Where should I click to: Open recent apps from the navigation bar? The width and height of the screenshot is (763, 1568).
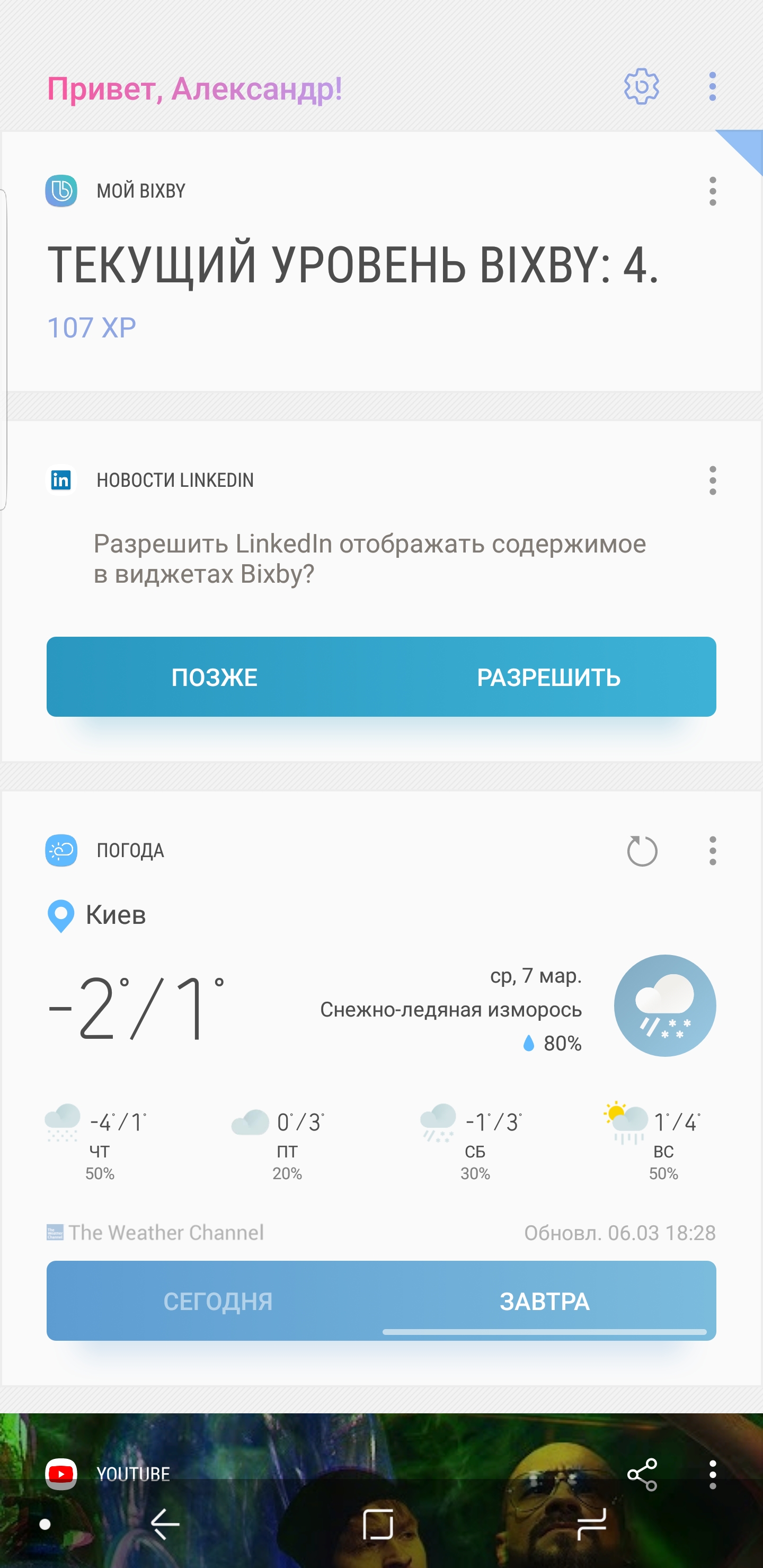pyautogui.click(x=591, y=1524)
